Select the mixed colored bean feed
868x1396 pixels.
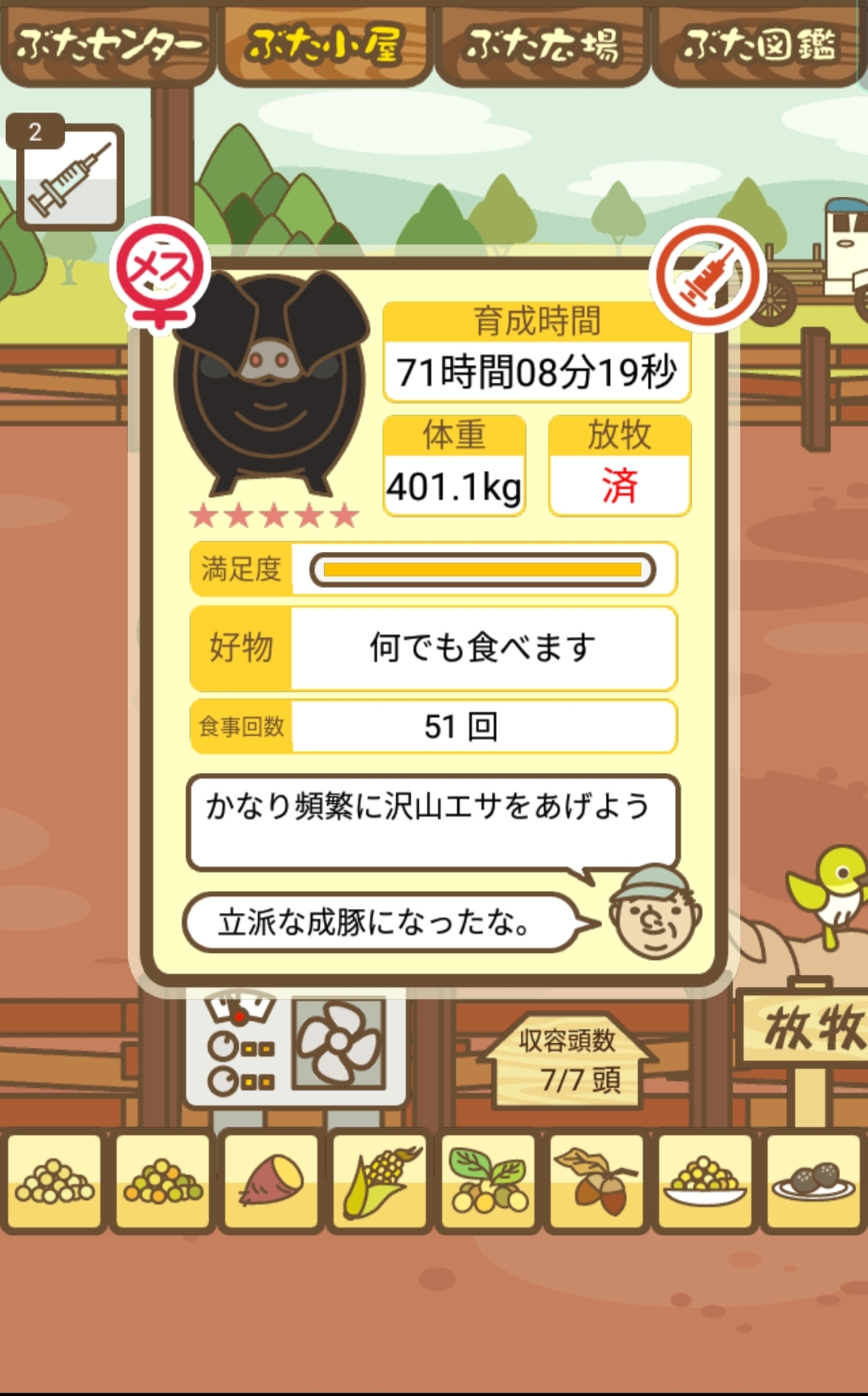(163, 1181)
